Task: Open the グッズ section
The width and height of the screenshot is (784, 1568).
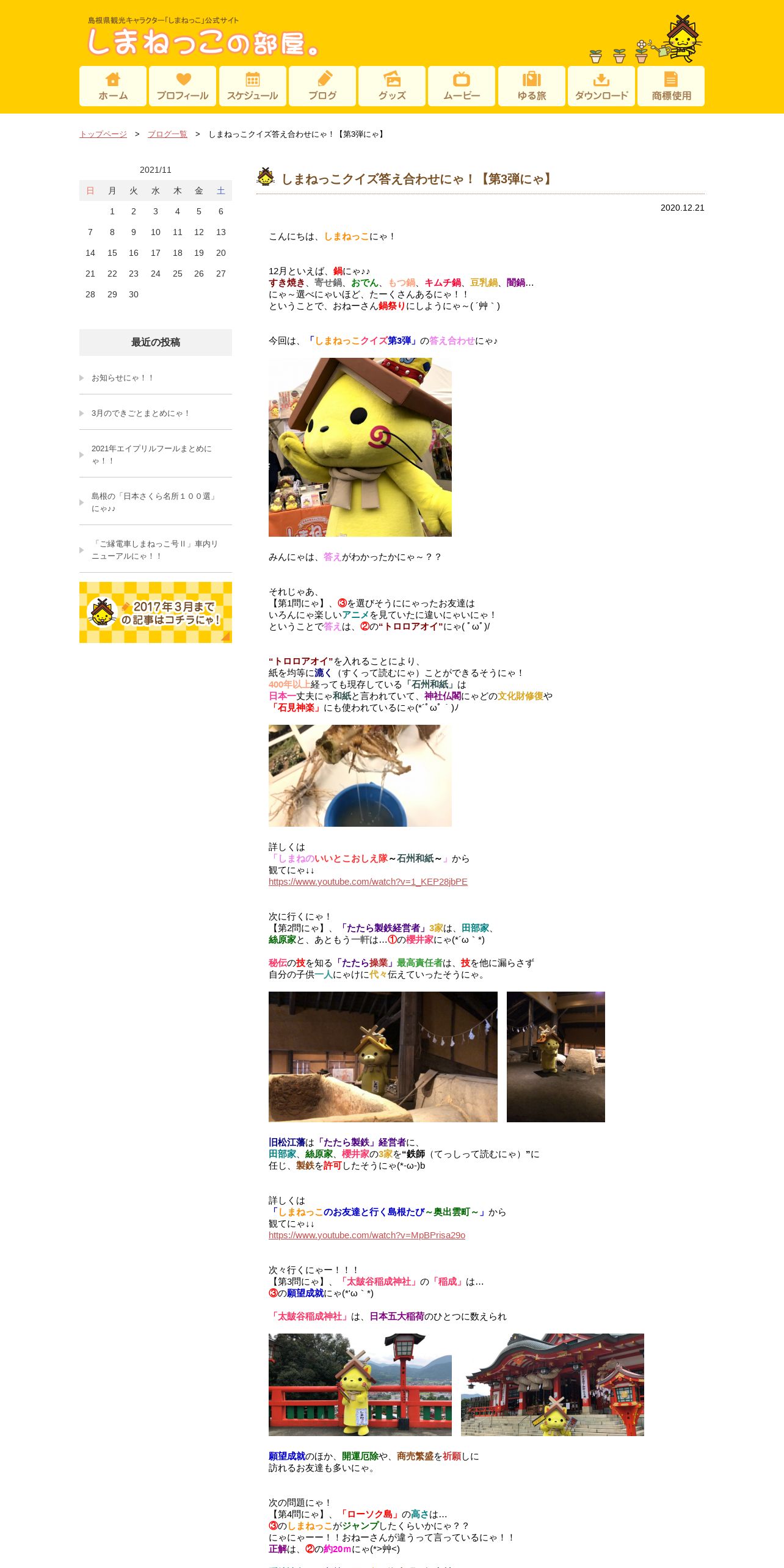Action: pyautogui.click(x=392, y=86)
